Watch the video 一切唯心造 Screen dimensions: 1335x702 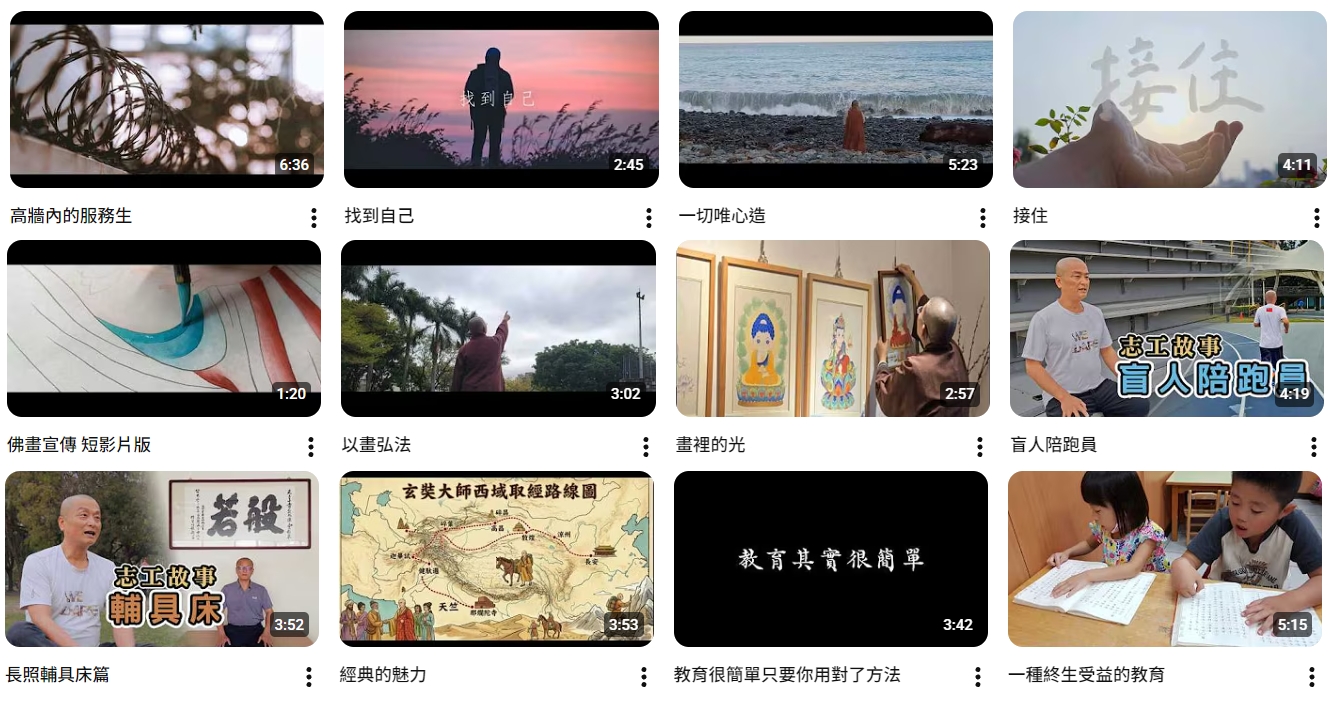click(835, 100)
